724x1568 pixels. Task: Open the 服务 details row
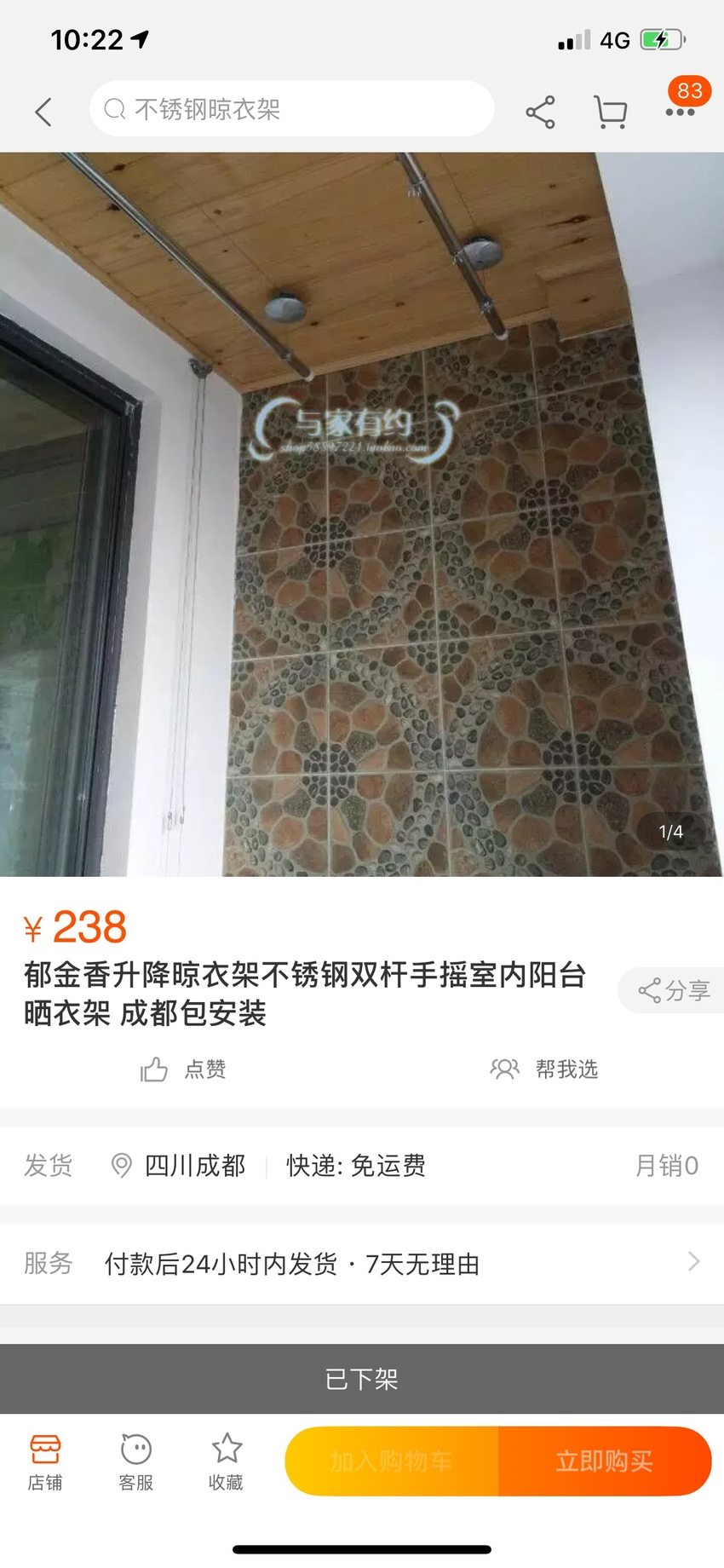(x=362, y=1263)
